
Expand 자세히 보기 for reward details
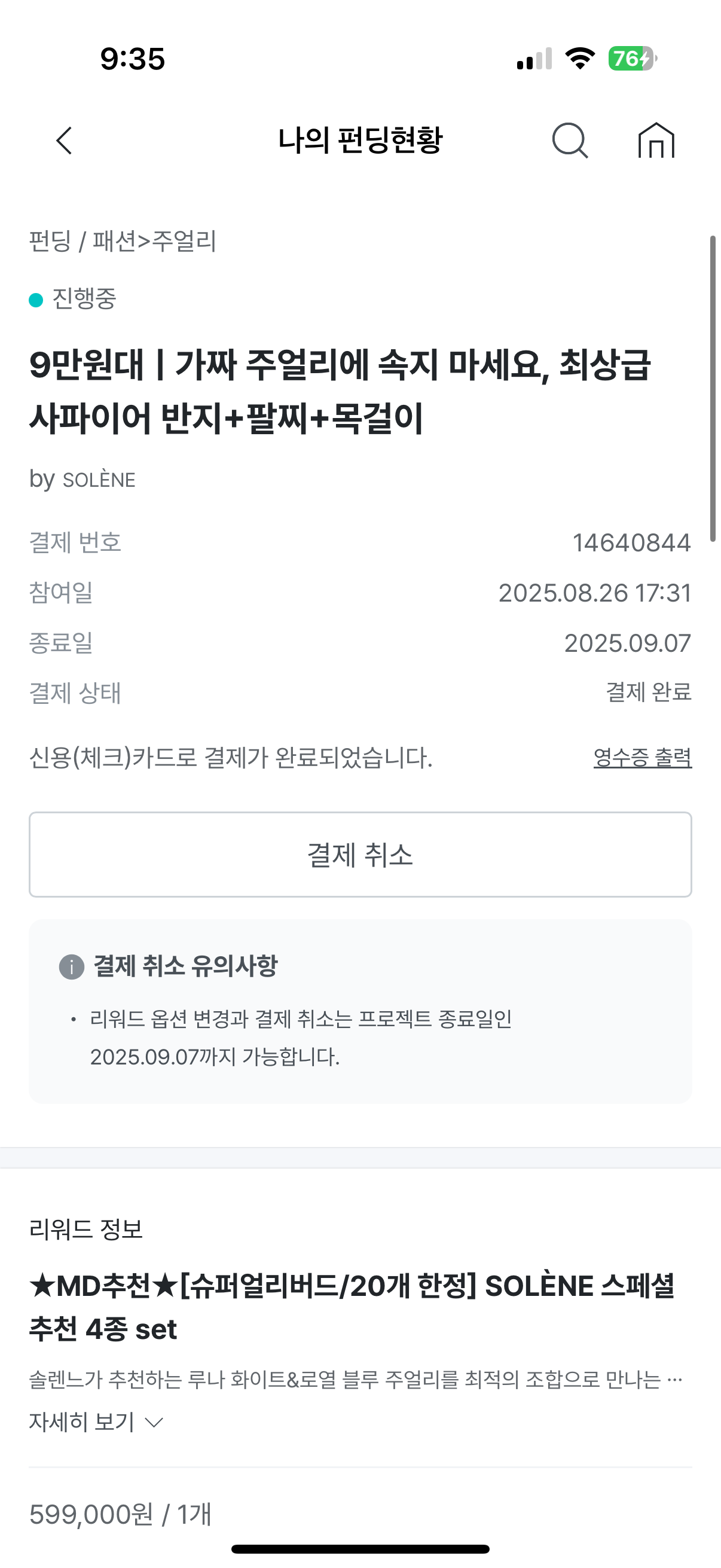click(x=96, y=1423)
